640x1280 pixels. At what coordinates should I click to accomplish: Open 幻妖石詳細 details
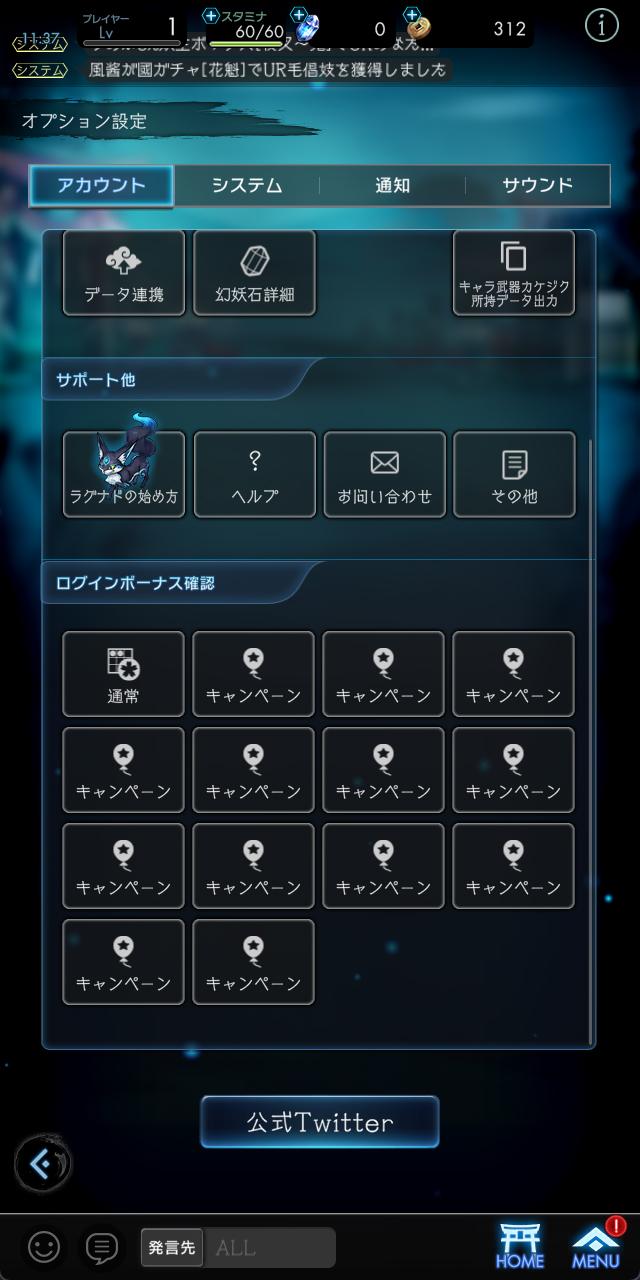pyautogui.click(x=254, y=273)
